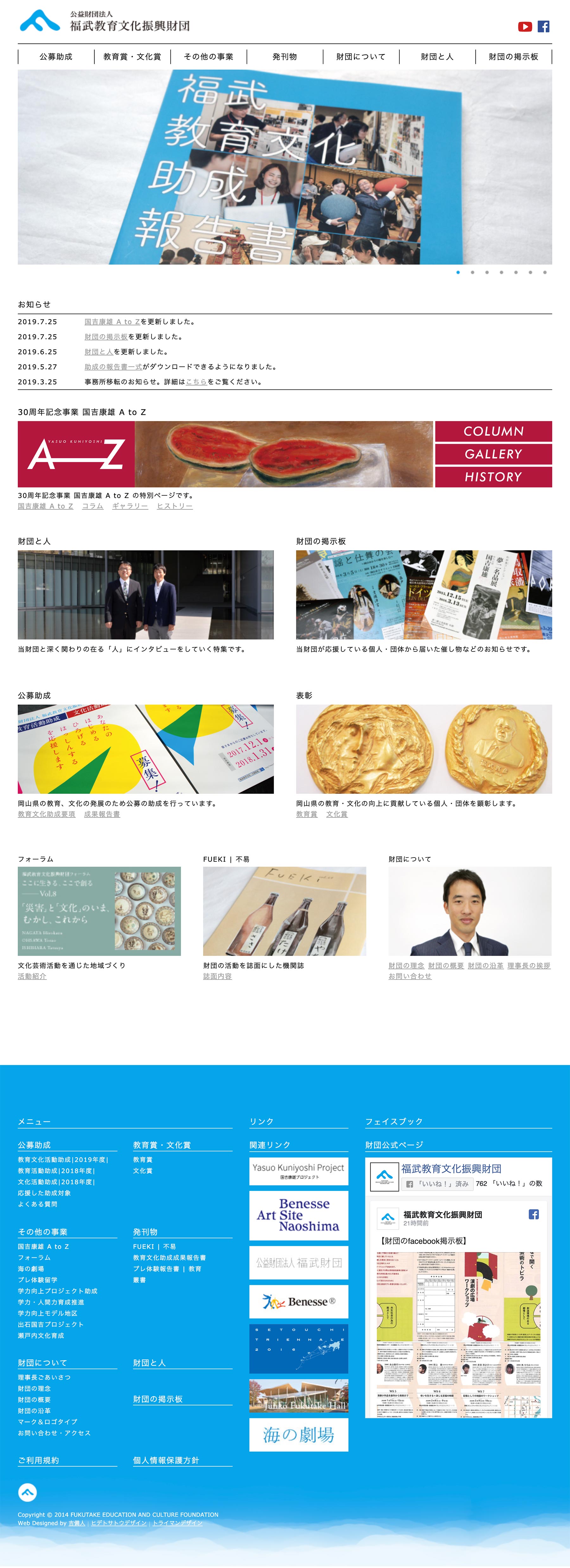
Task: Tap the HISTORY button
Action: (493, 477)
